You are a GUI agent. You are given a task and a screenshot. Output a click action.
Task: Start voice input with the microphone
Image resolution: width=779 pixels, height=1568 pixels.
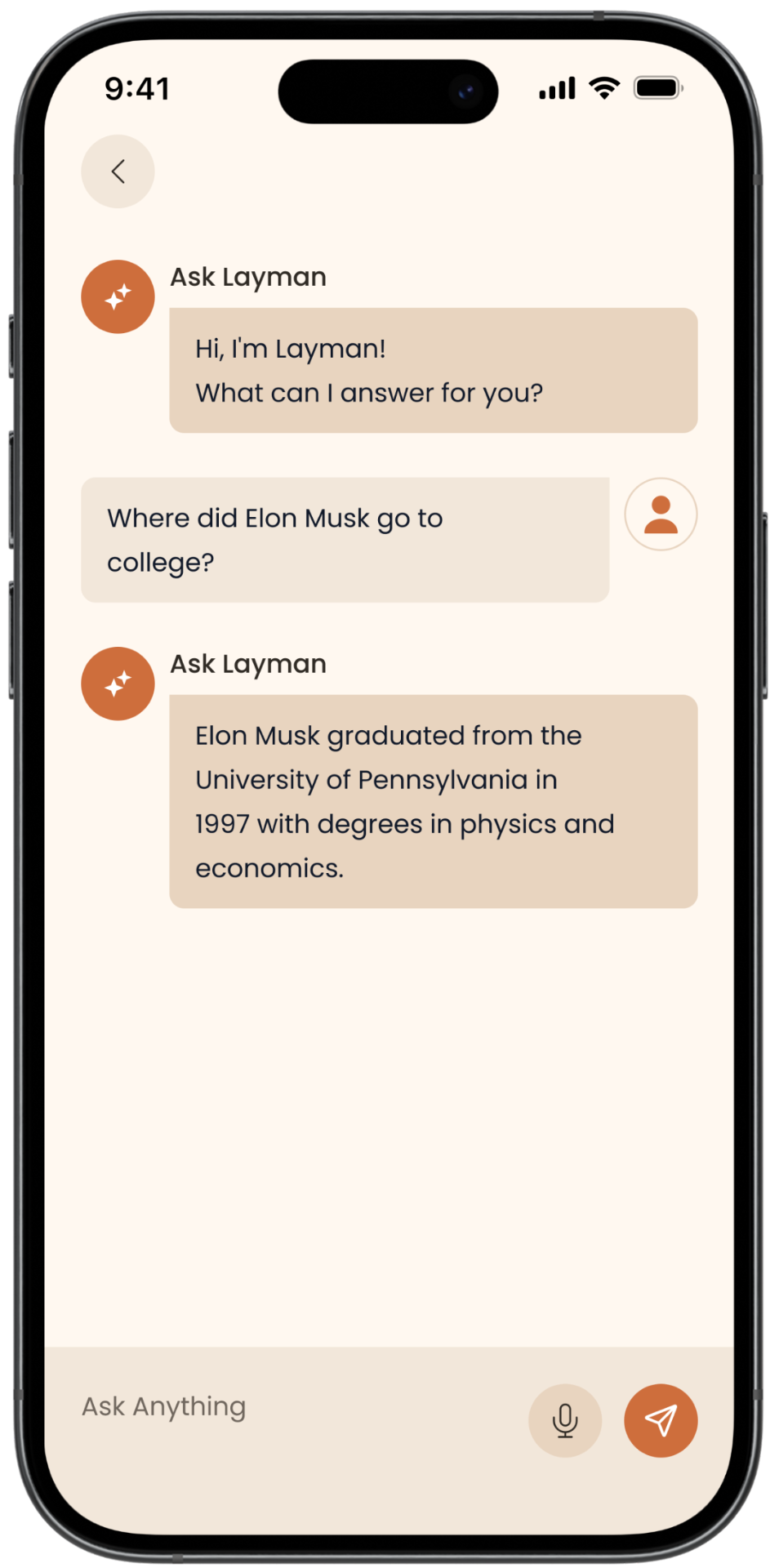click(x=564, y=1420)
